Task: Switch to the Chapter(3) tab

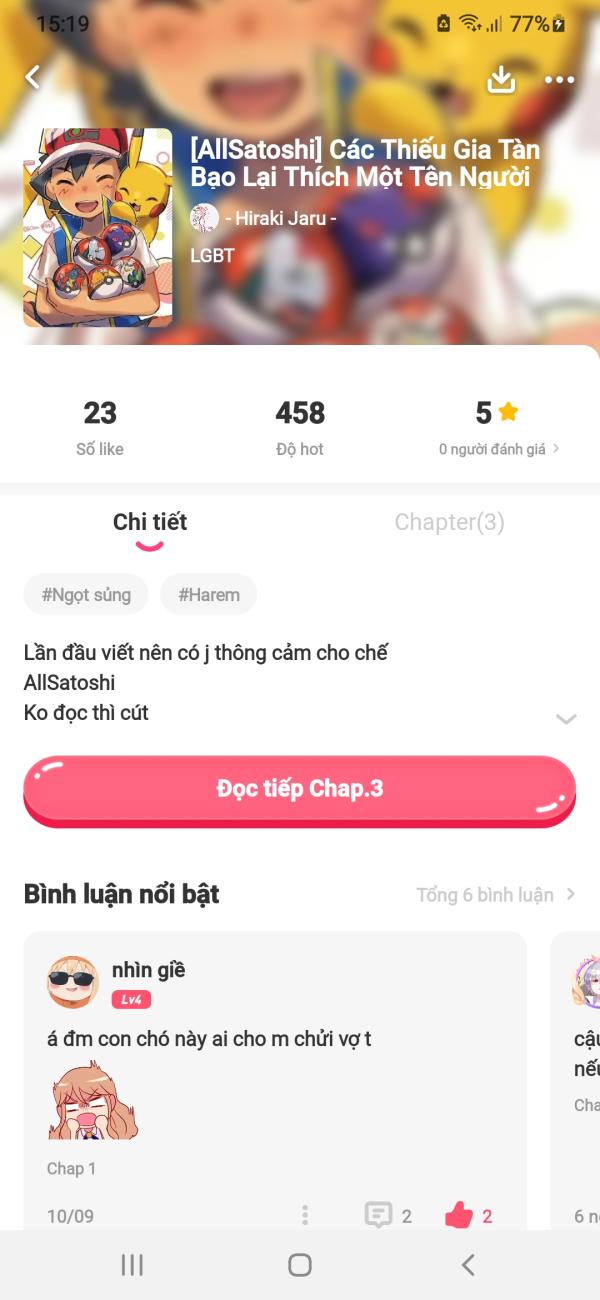Action: [449, 522]
